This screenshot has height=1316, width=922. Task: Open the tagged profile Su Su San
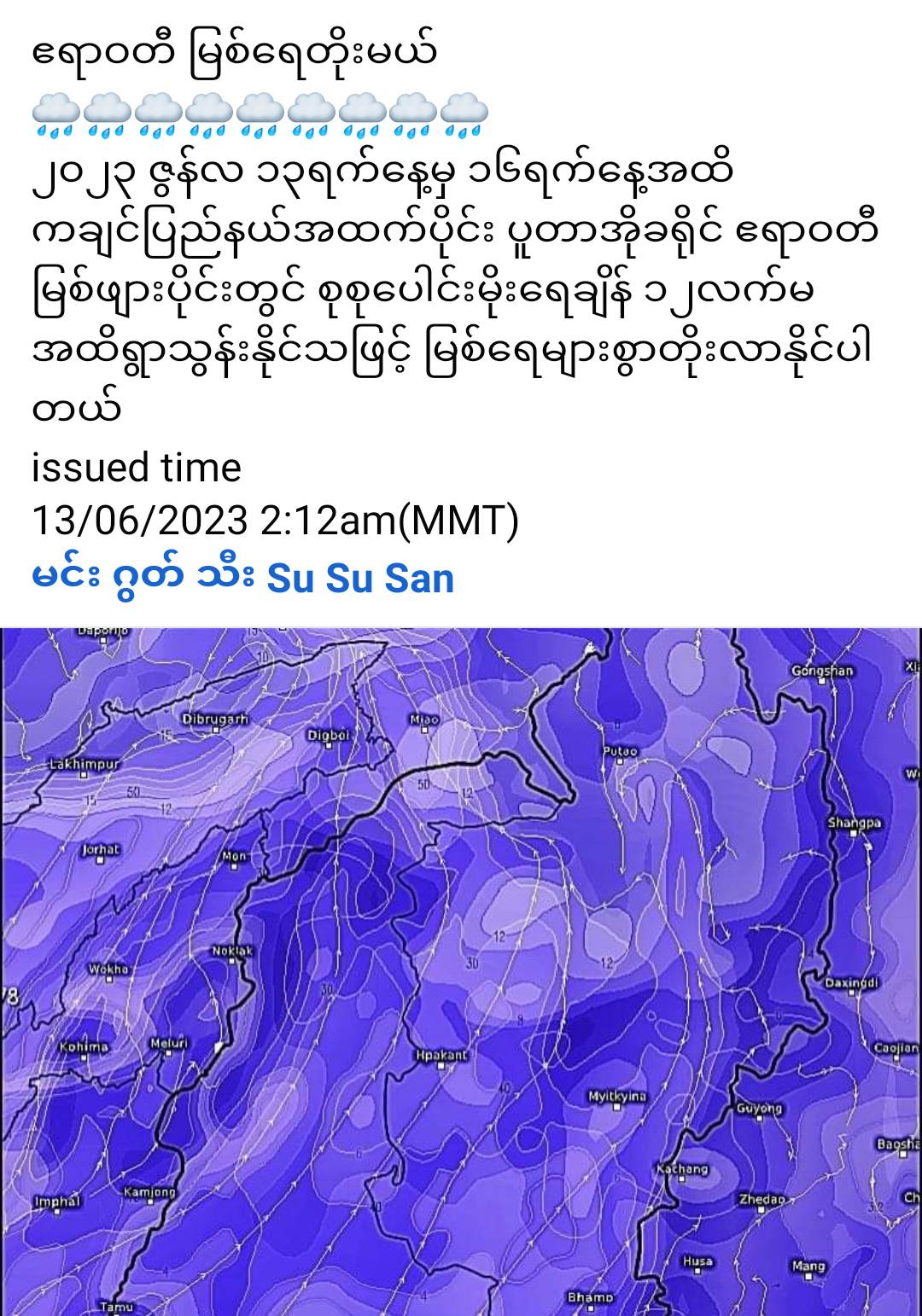359,579
